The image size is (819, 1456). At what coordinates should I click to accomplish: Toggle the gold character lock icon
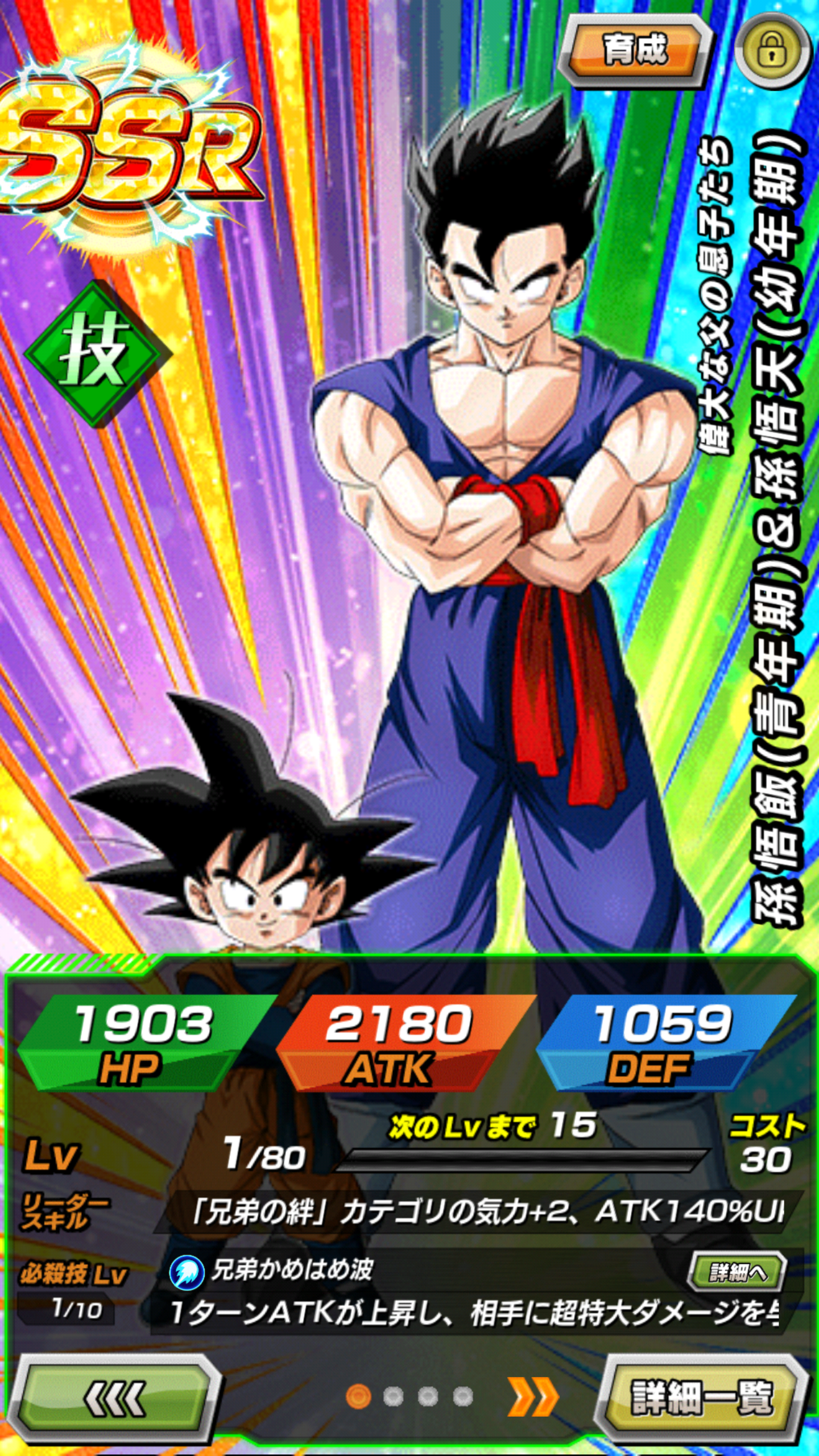click(x=773, y=51)
